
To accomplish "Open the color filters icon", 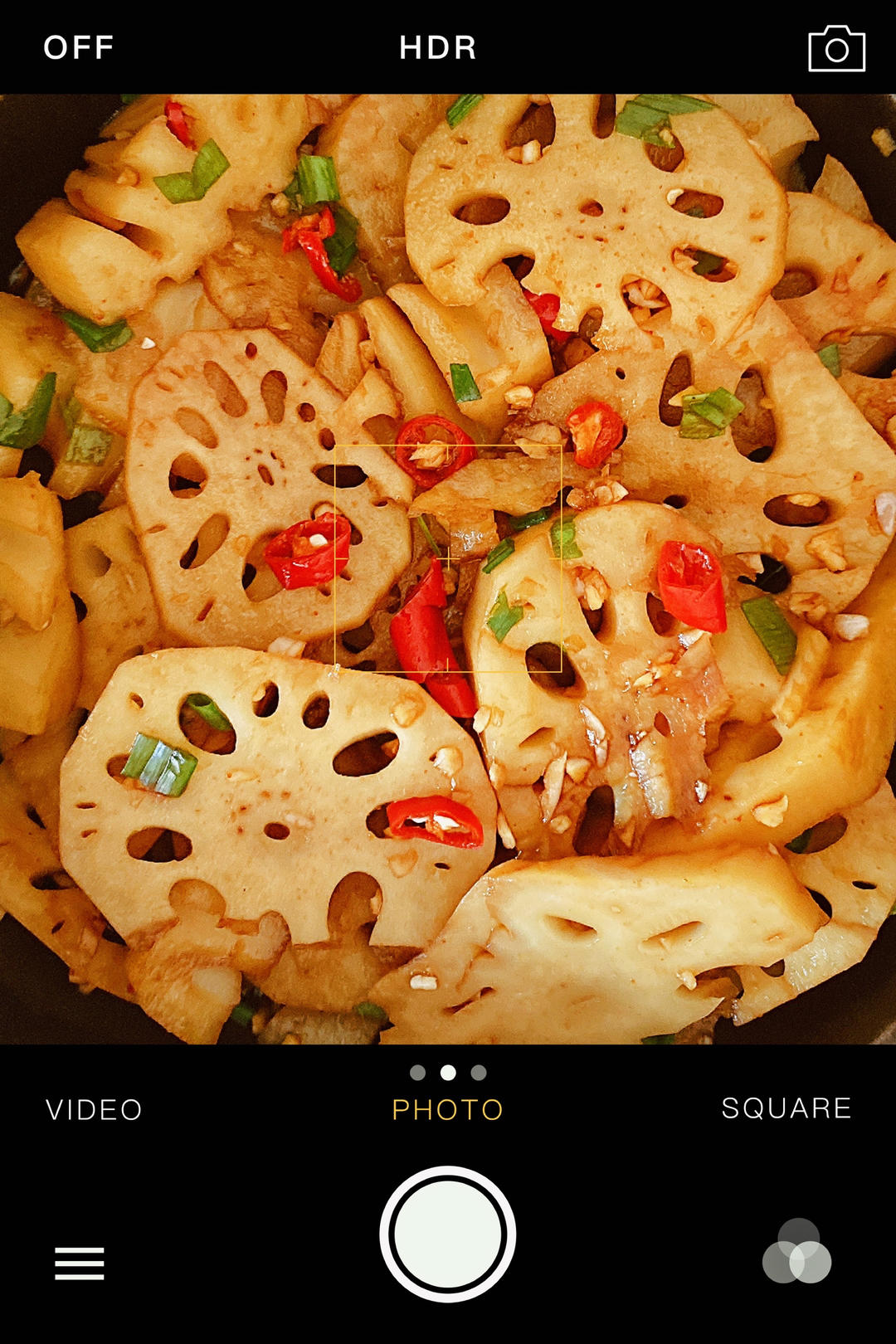I will [797, 1252].
